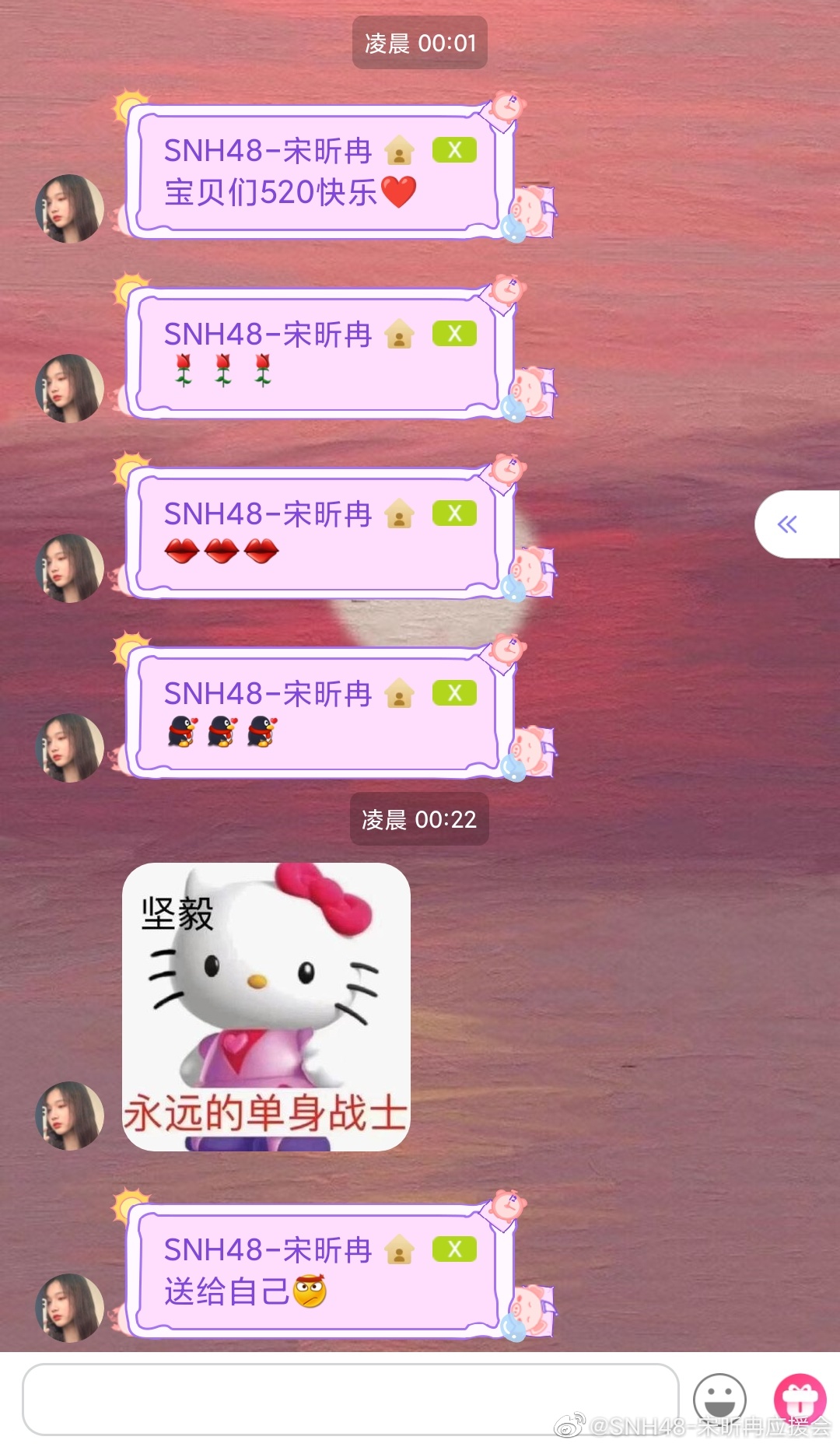Open avatar beside the 520快乐 message
Image resolution: width=840 pixels, height=1447 pixels.
(70, 208)
